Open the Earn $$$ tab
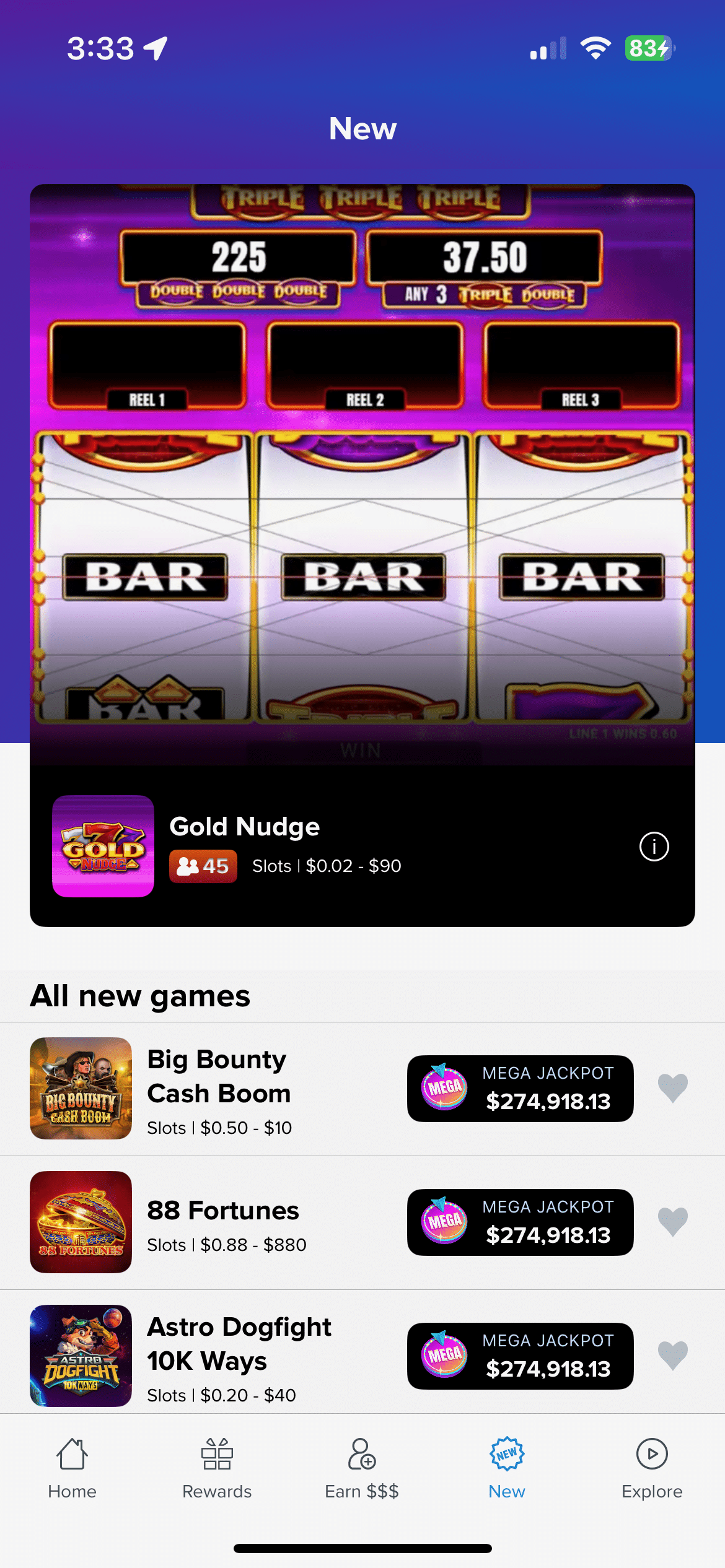725x1568 pixels. tap(362, 1468)
